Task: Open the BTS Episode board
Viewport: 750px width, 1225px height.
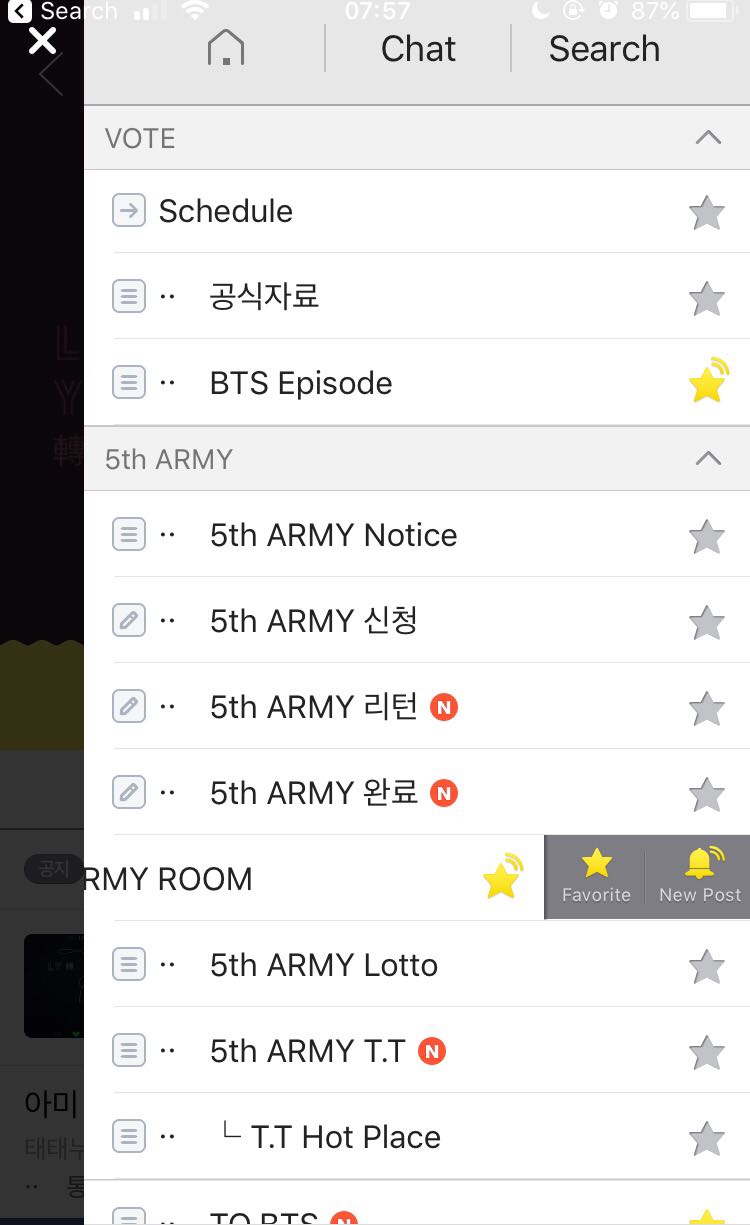Action: (300, 383)
